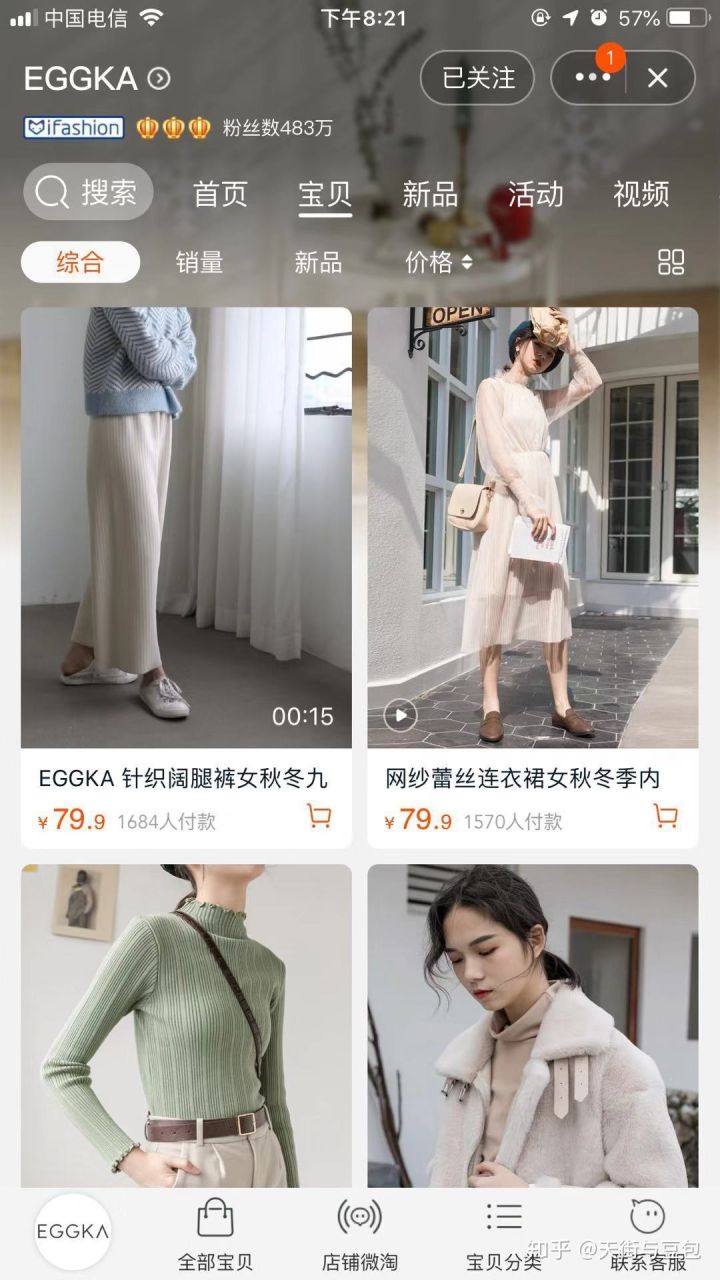Add the lace dress to cart

(x=664, y=816)
